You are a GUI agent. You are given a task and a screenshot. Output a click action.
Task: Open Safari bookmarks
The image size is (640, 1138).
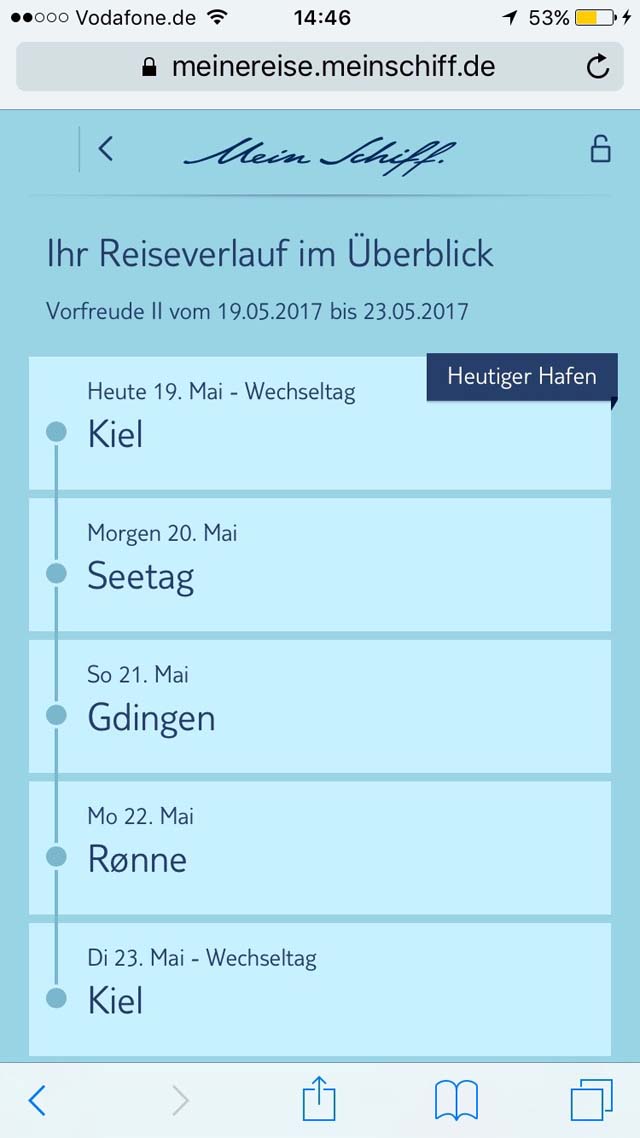tap(456, 1101)
